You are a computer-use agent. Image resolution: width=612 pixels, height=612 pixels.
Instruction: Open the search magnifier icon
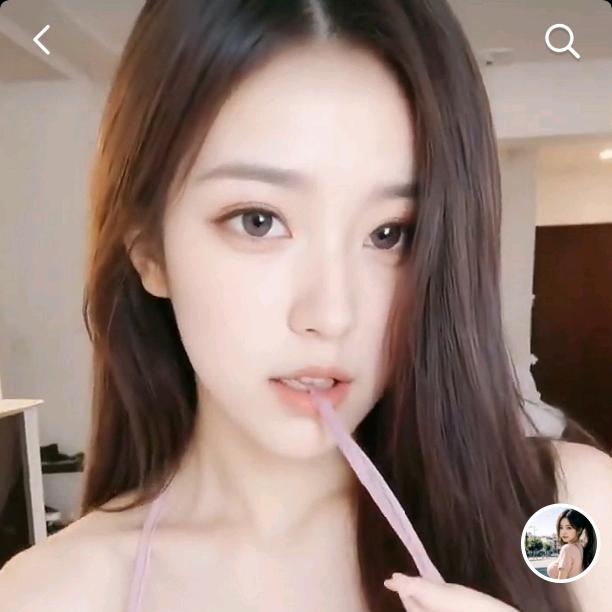[562, 41]
